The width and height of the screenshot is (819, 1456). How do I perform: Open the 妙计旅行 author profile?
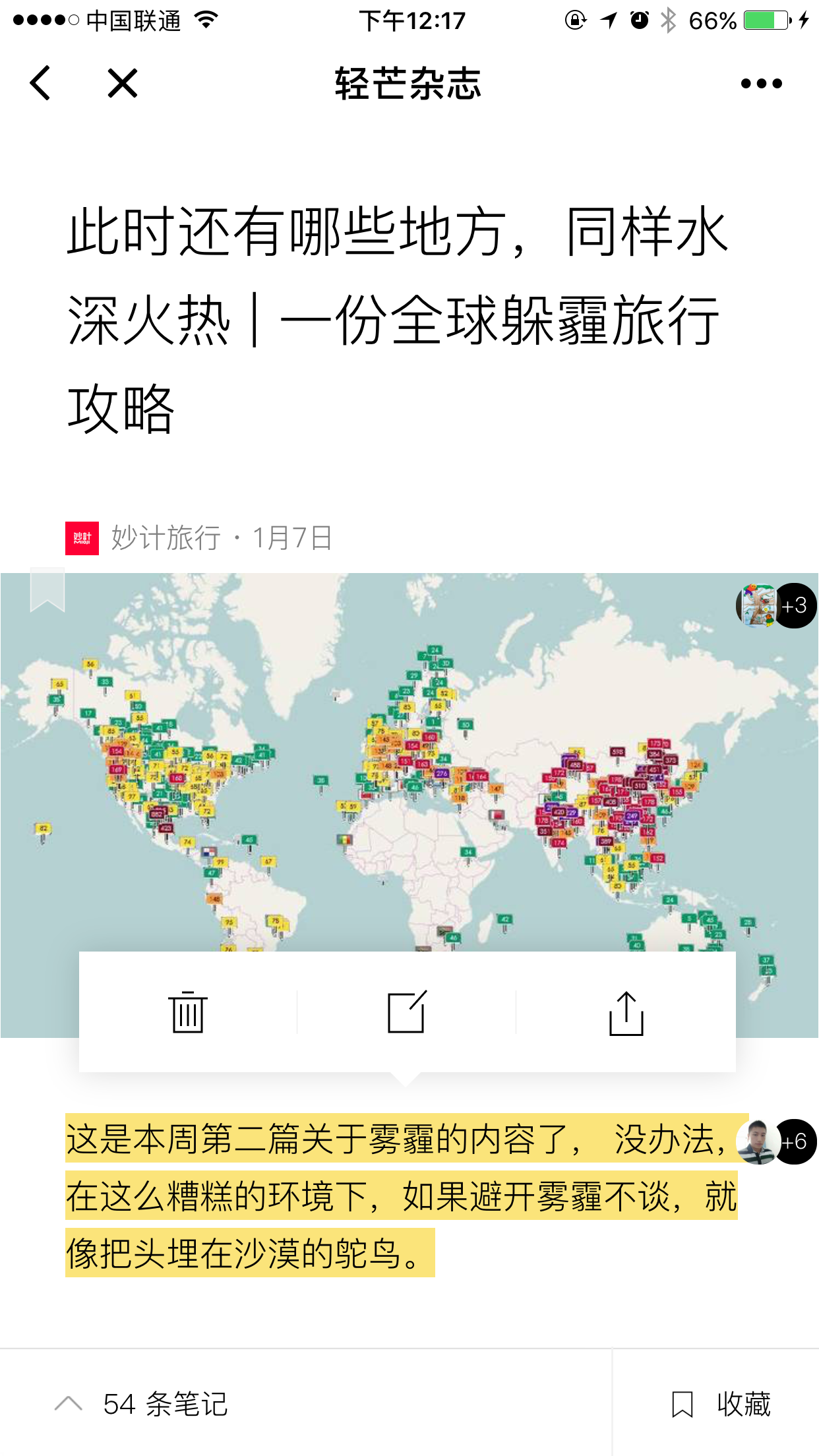tap(165, 538)
